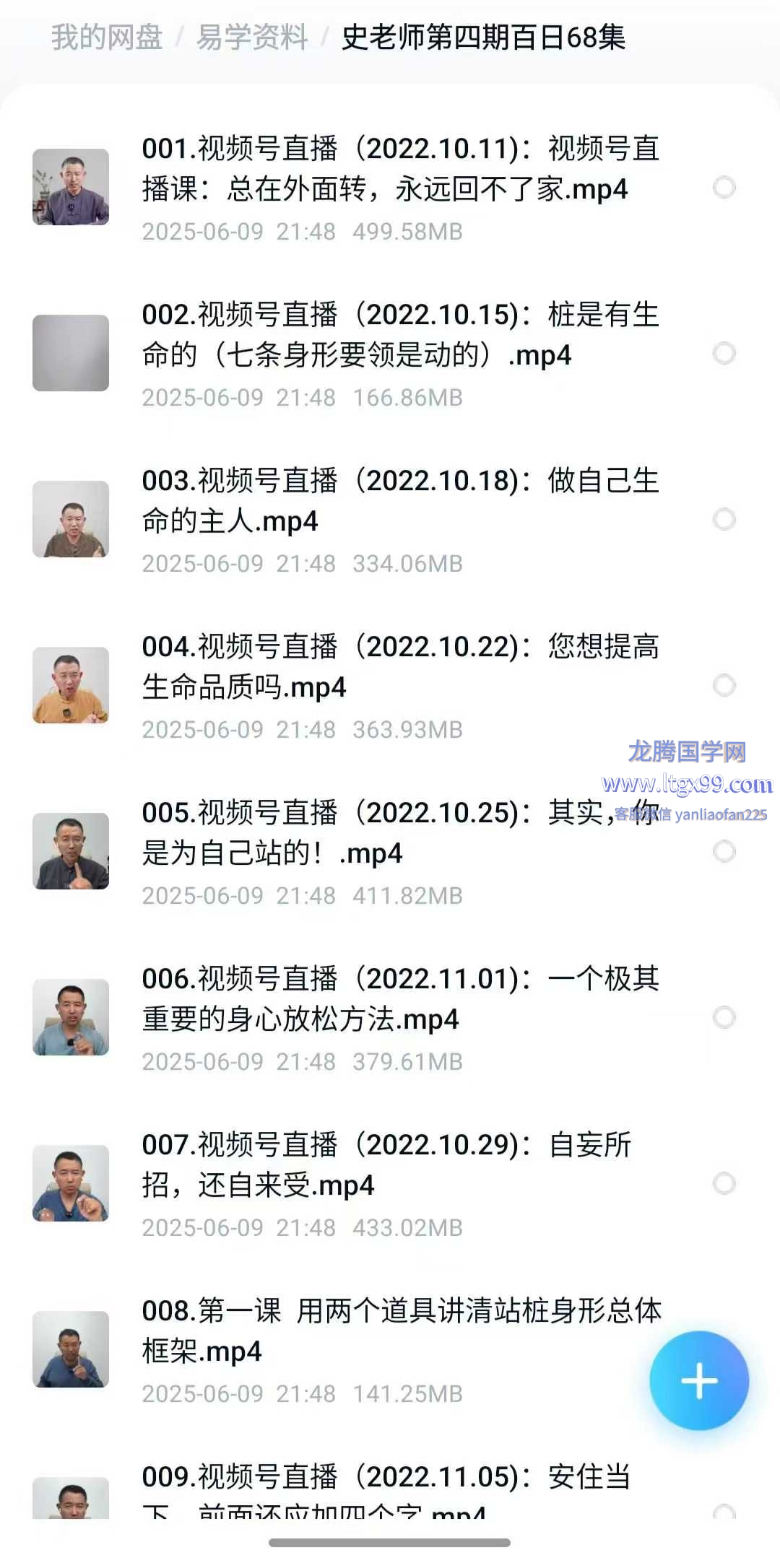Select the circle for file 003
This screenshot has width=780, height=1568.
pos(724,520)
